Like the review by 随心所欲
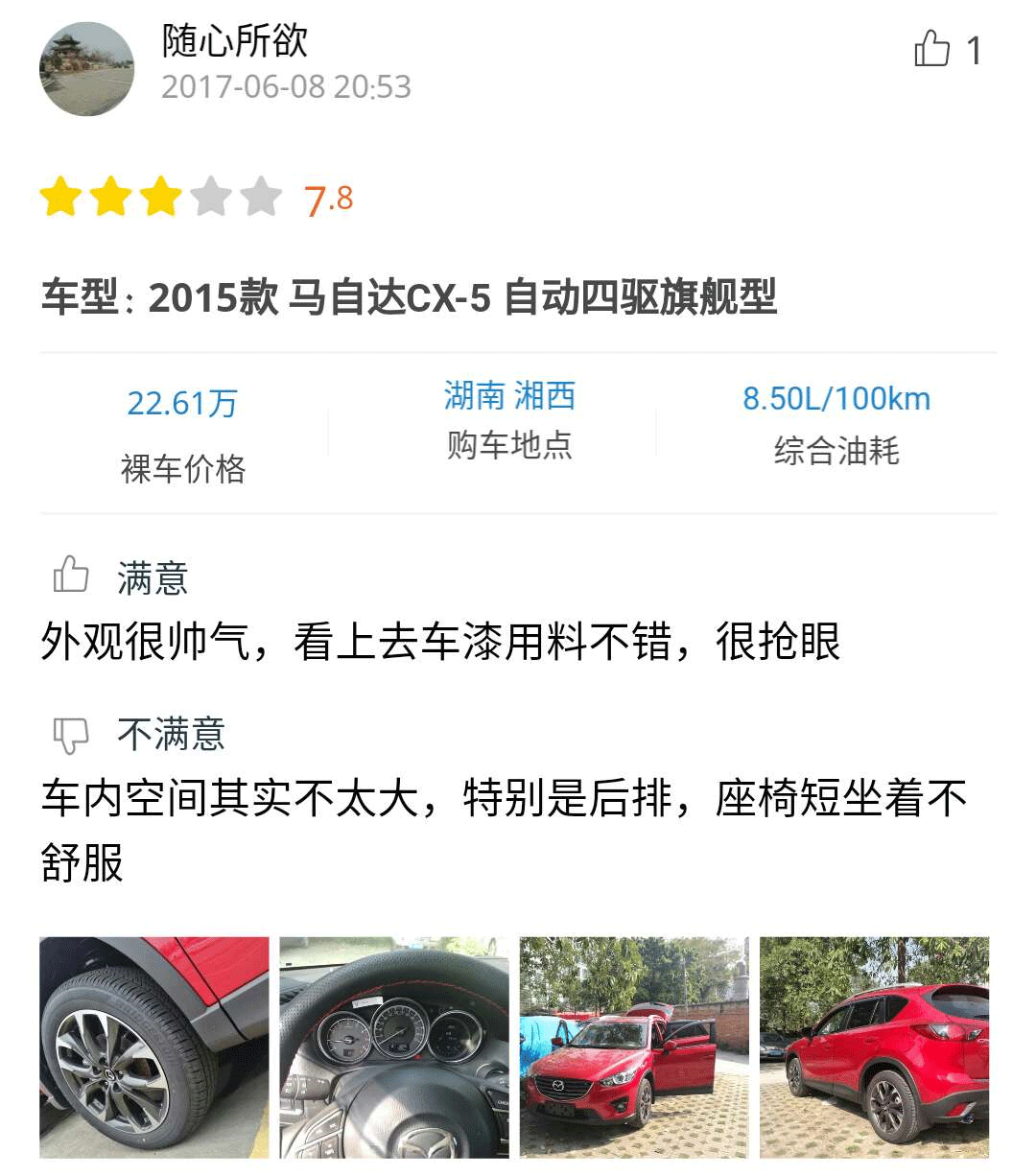 pos(931,49)
